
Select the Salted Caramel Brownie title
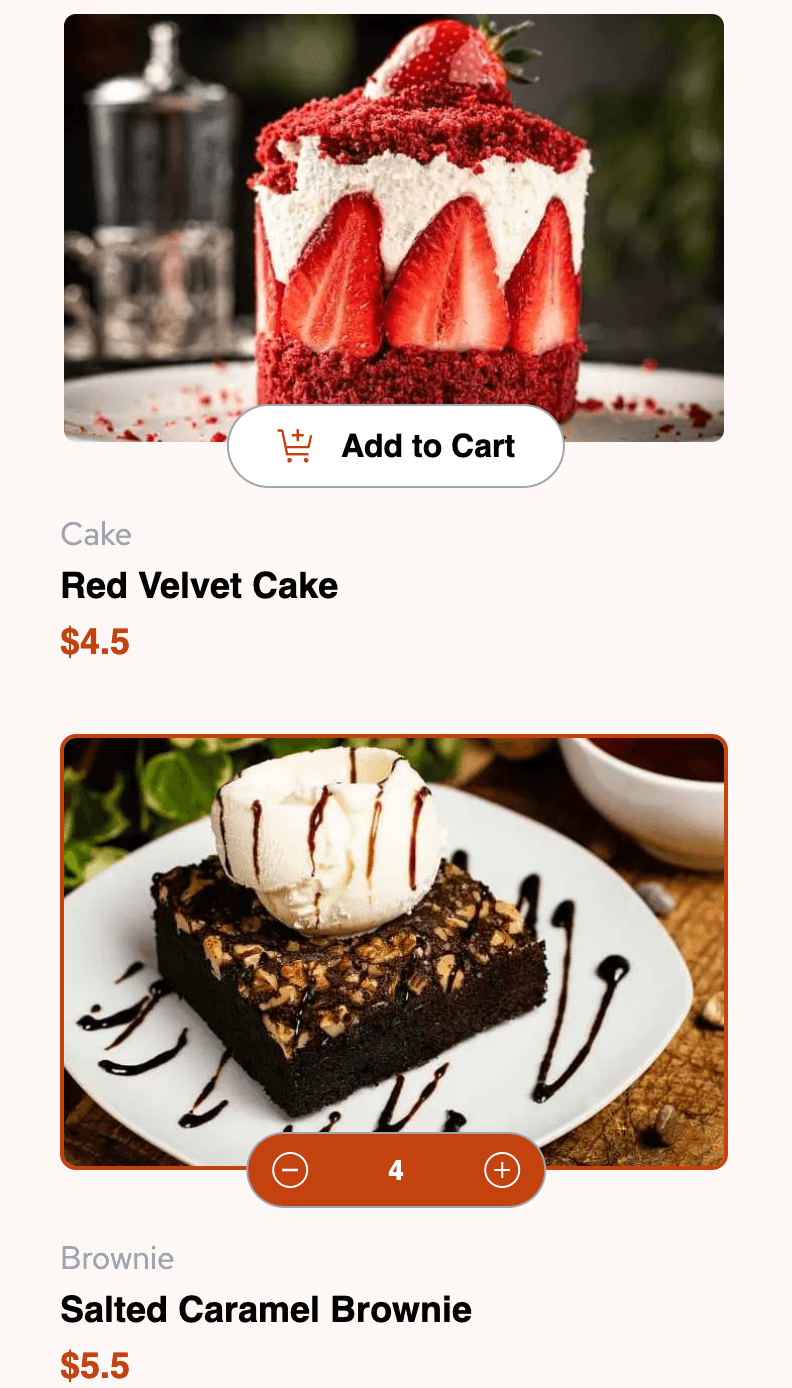point(266,1309)
